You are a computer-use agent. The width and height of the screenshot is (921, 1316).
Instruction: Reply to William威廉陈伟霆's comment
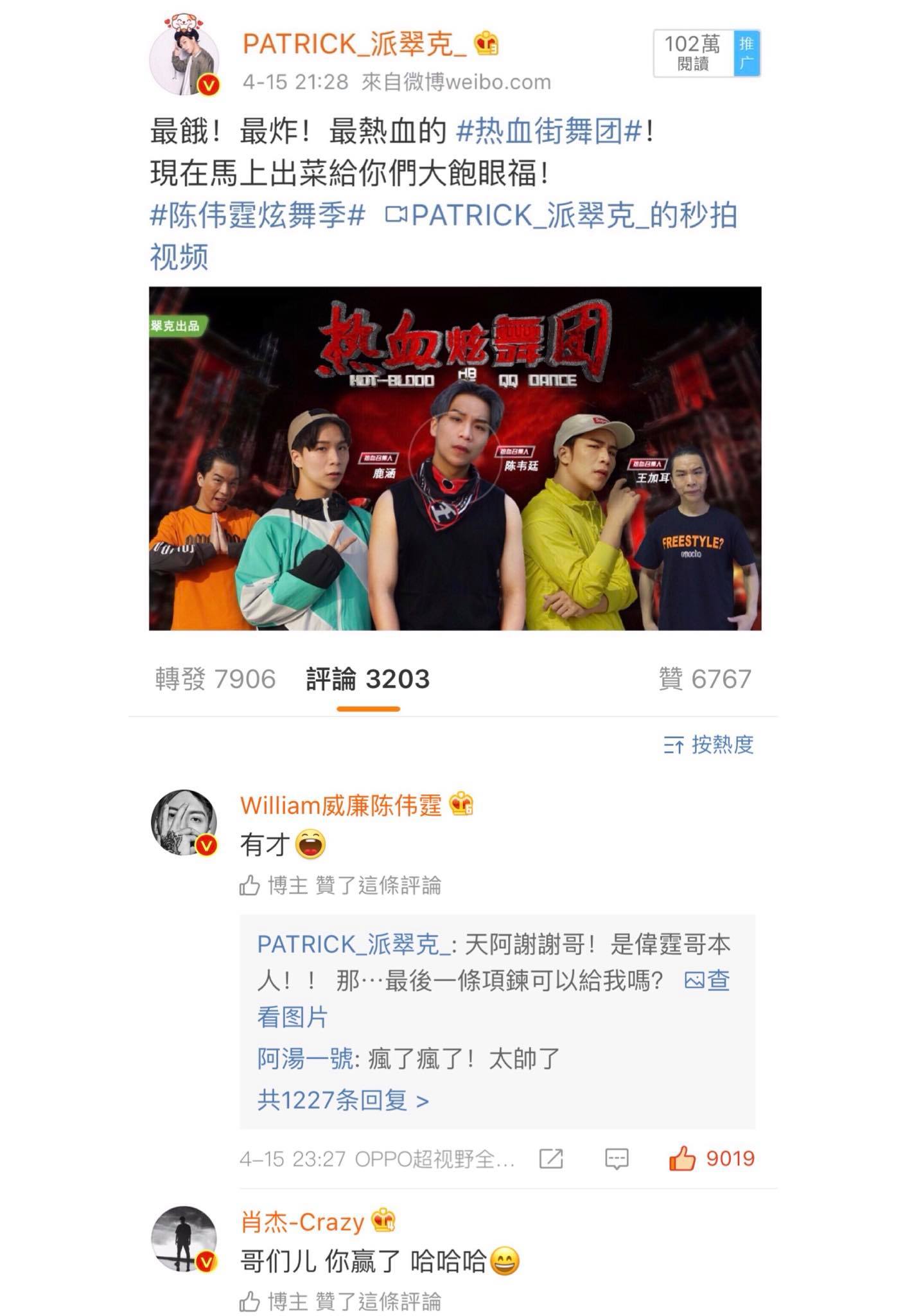[x=617, y=1159]
